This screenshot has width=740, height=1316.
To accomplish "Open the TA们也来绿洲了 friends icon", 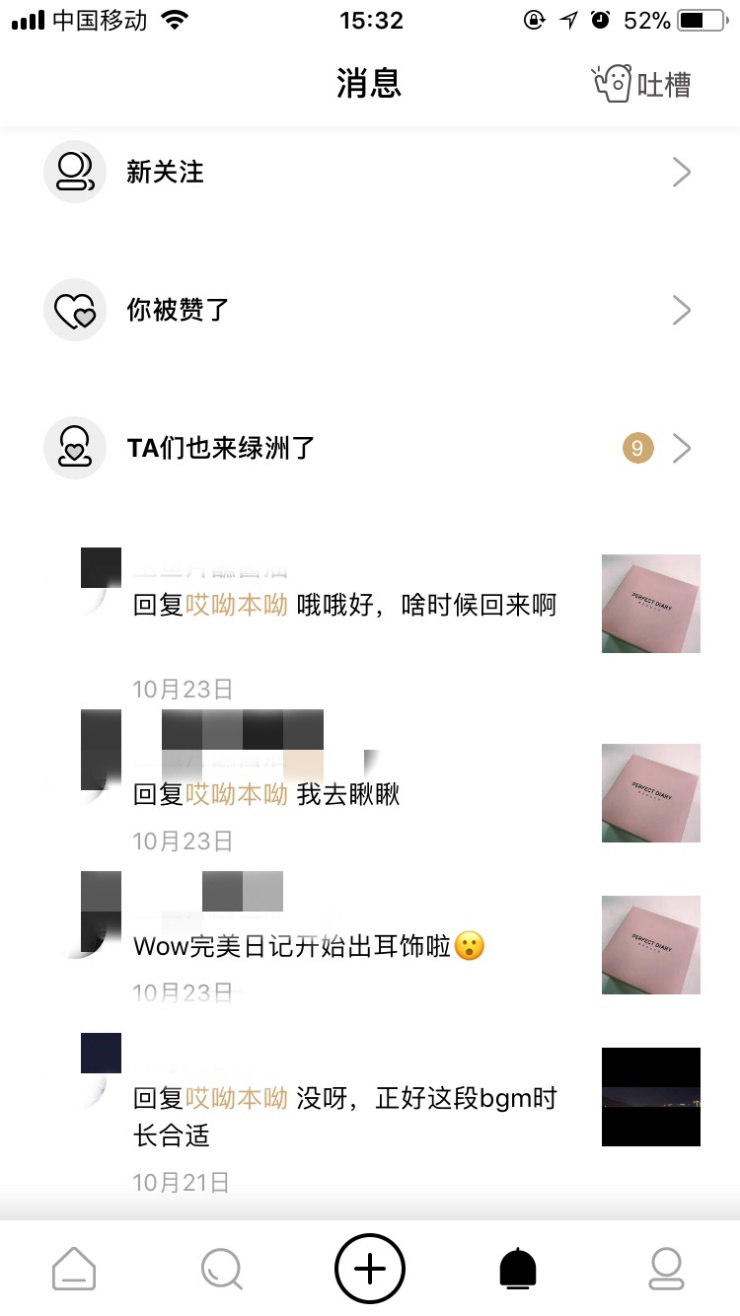I will coord(74,449).
